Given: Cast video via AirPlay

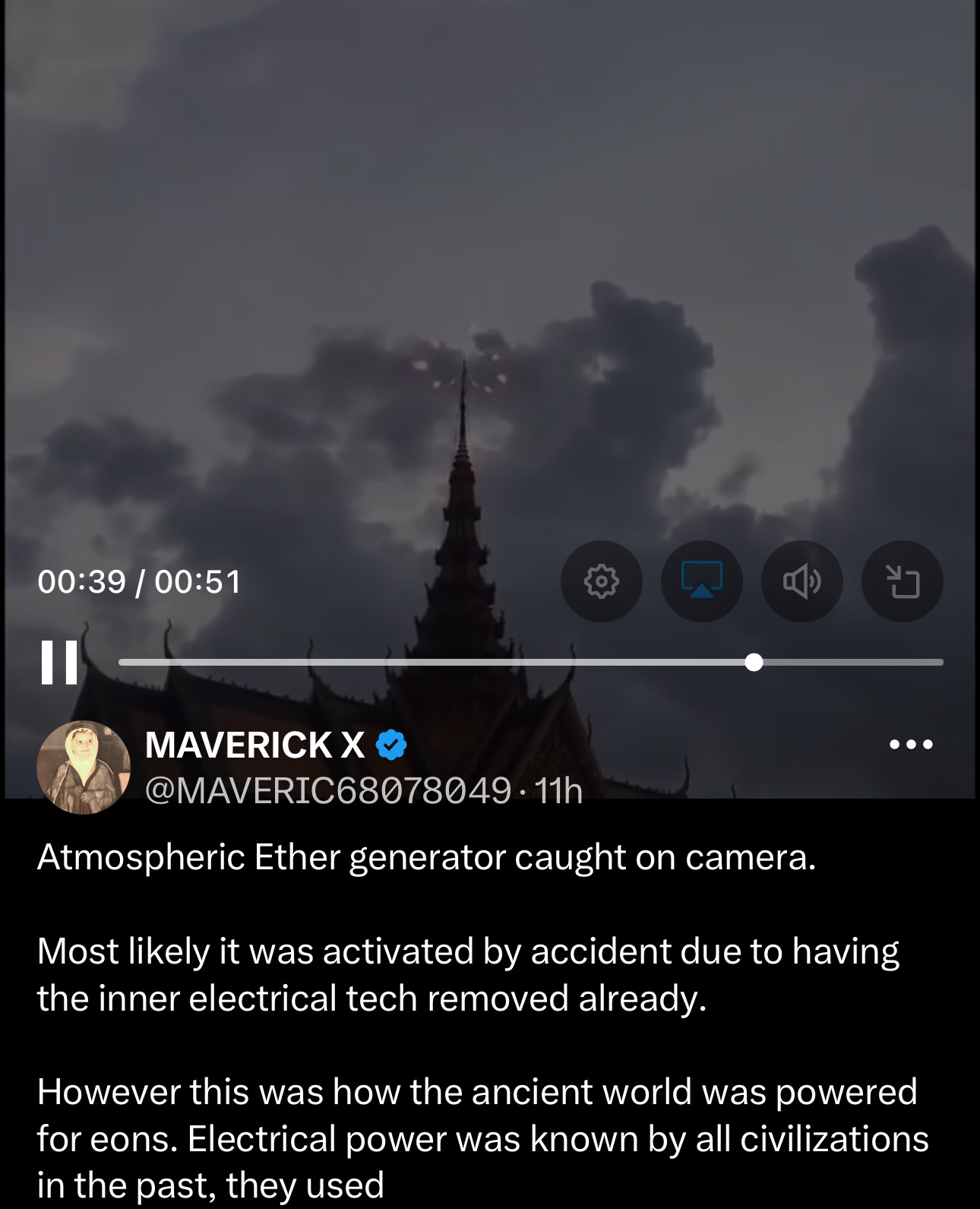Looking at the screenshot, I should coord(701,582).
